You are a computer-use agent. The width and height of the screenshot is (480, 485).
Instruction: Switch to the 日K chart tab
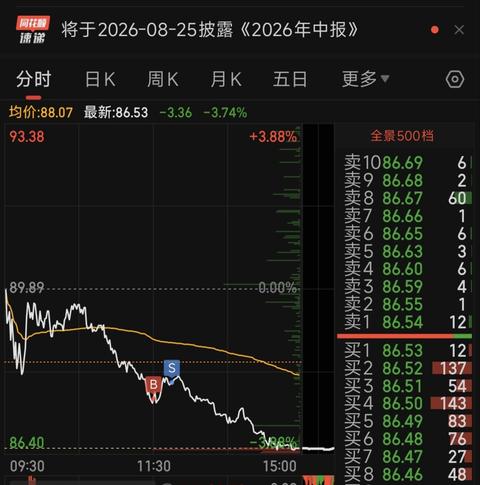tap(100, 79)
